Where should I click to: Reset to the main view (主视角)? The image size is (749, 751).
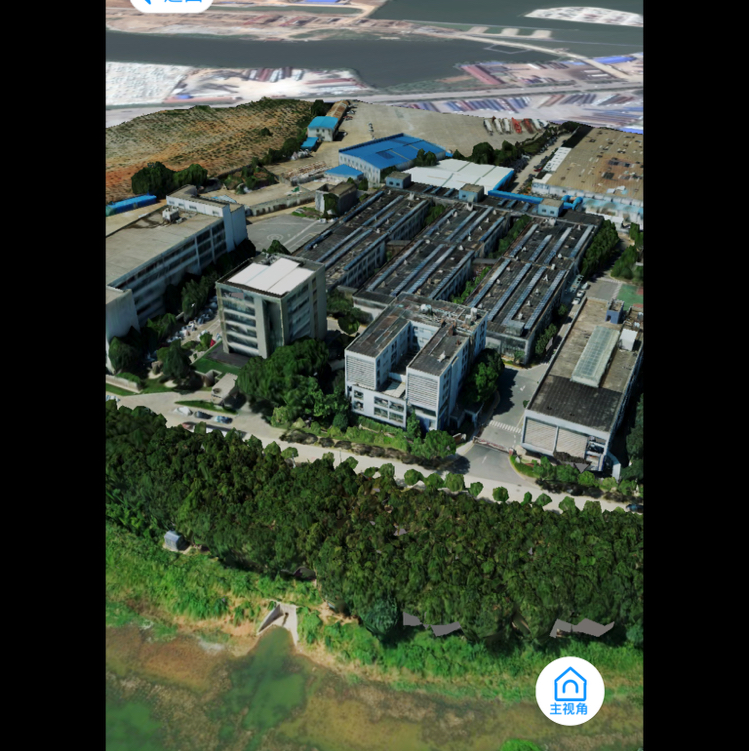569,691
